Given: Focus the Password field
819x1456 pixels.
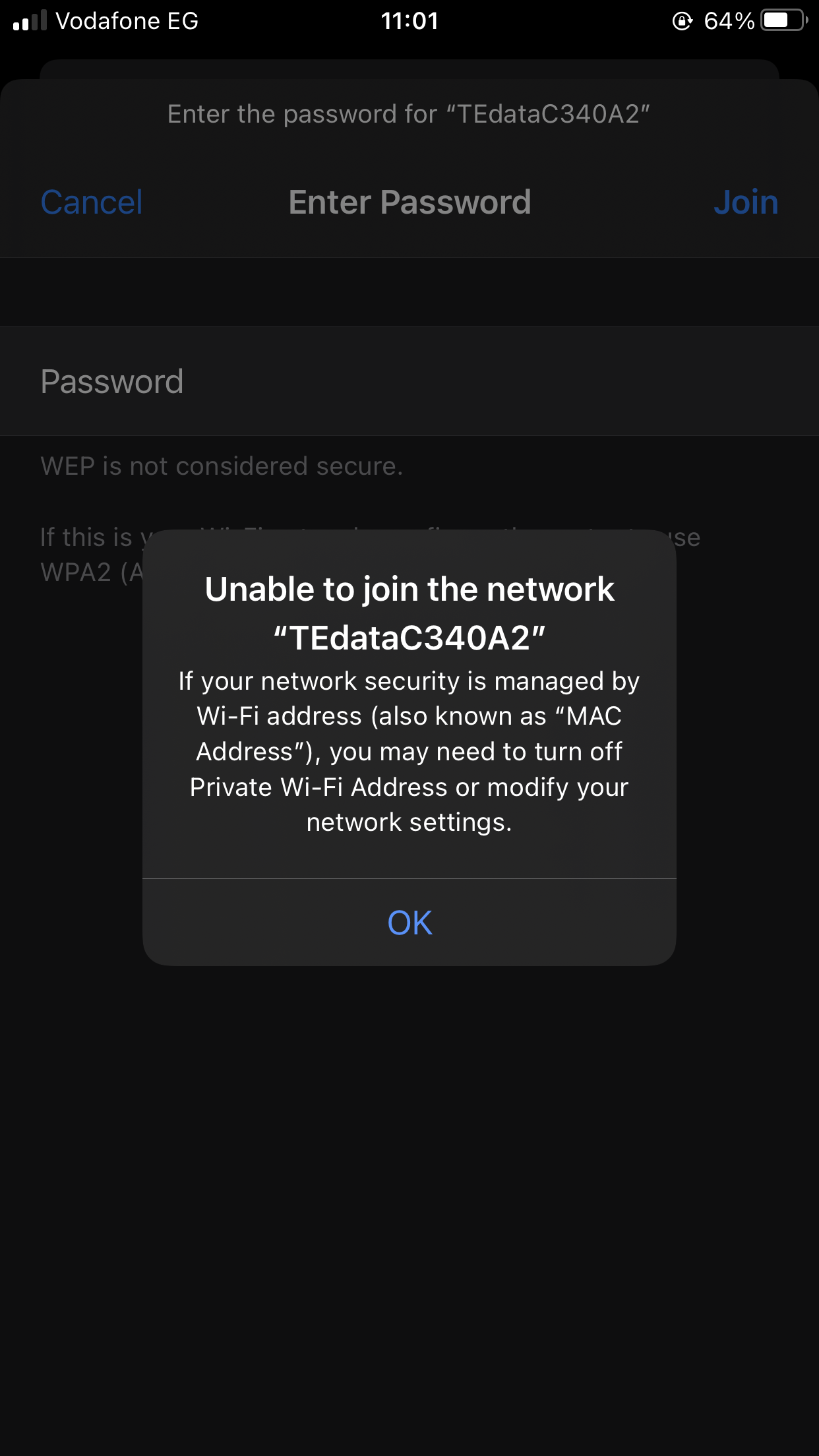Looking at the screenshot, I should click(409, 381).
